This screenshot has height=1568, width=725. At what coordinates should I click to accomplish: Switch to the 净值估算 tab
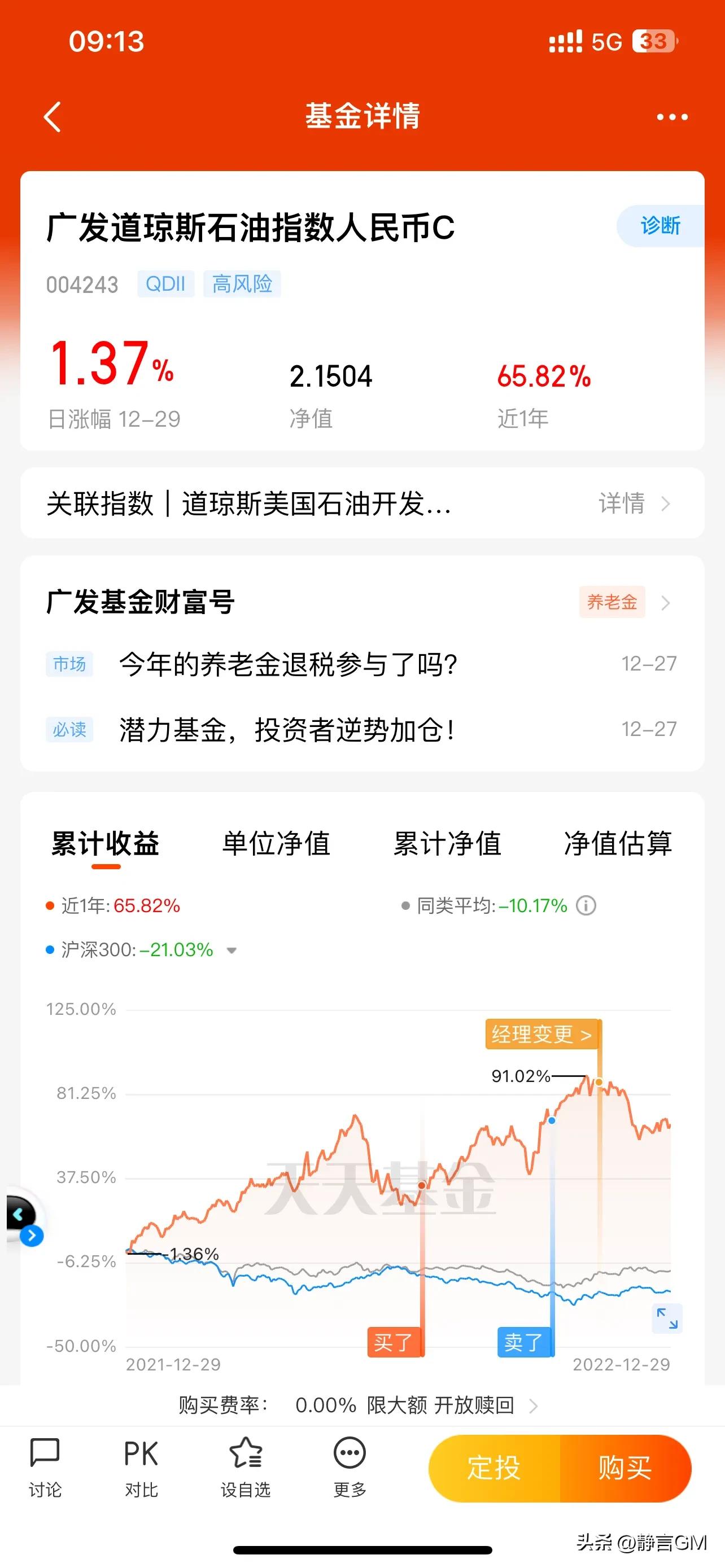(x=618, y=843)
